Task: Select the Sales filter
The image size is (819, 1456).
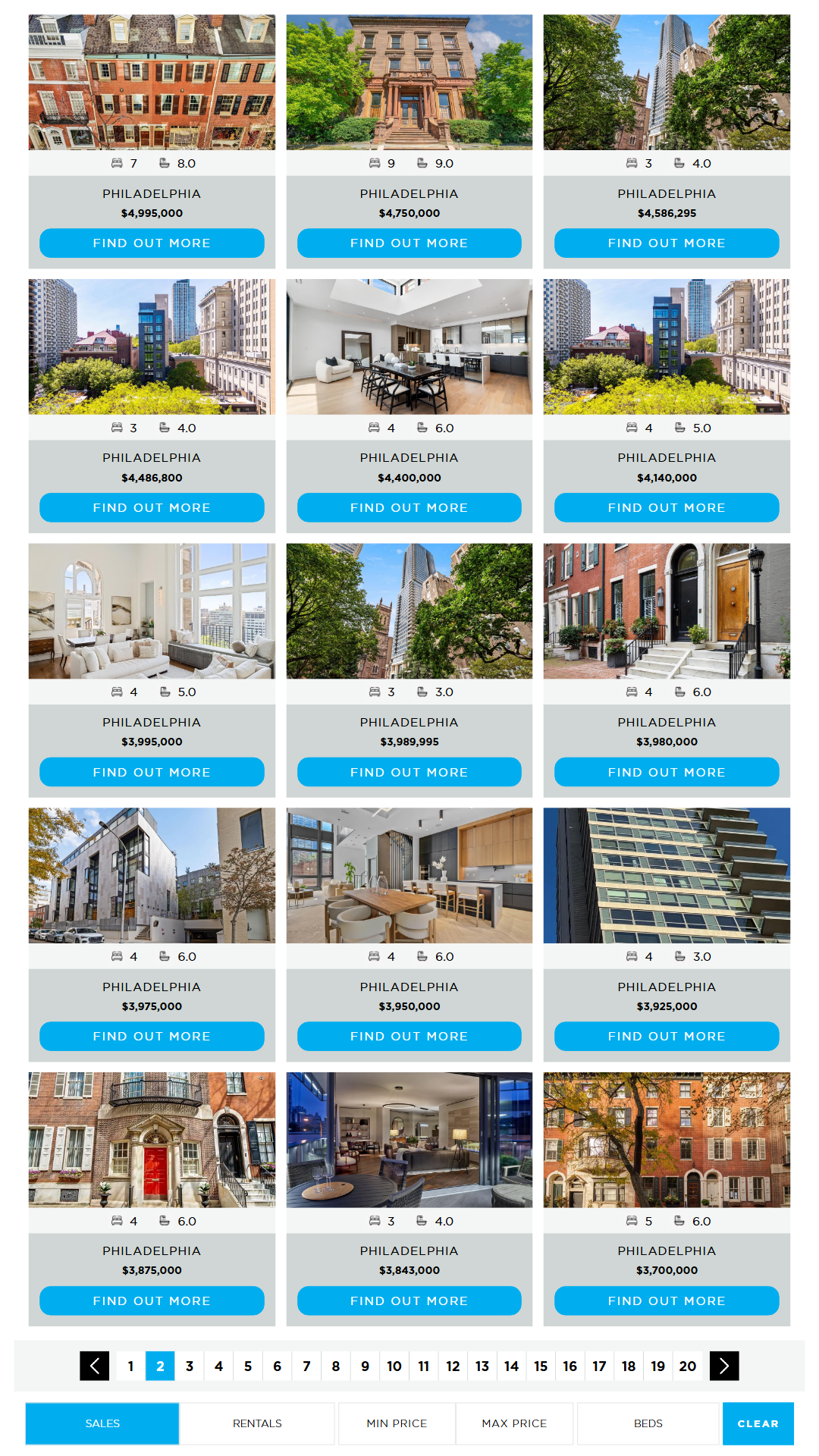Action: [102, 1423]
